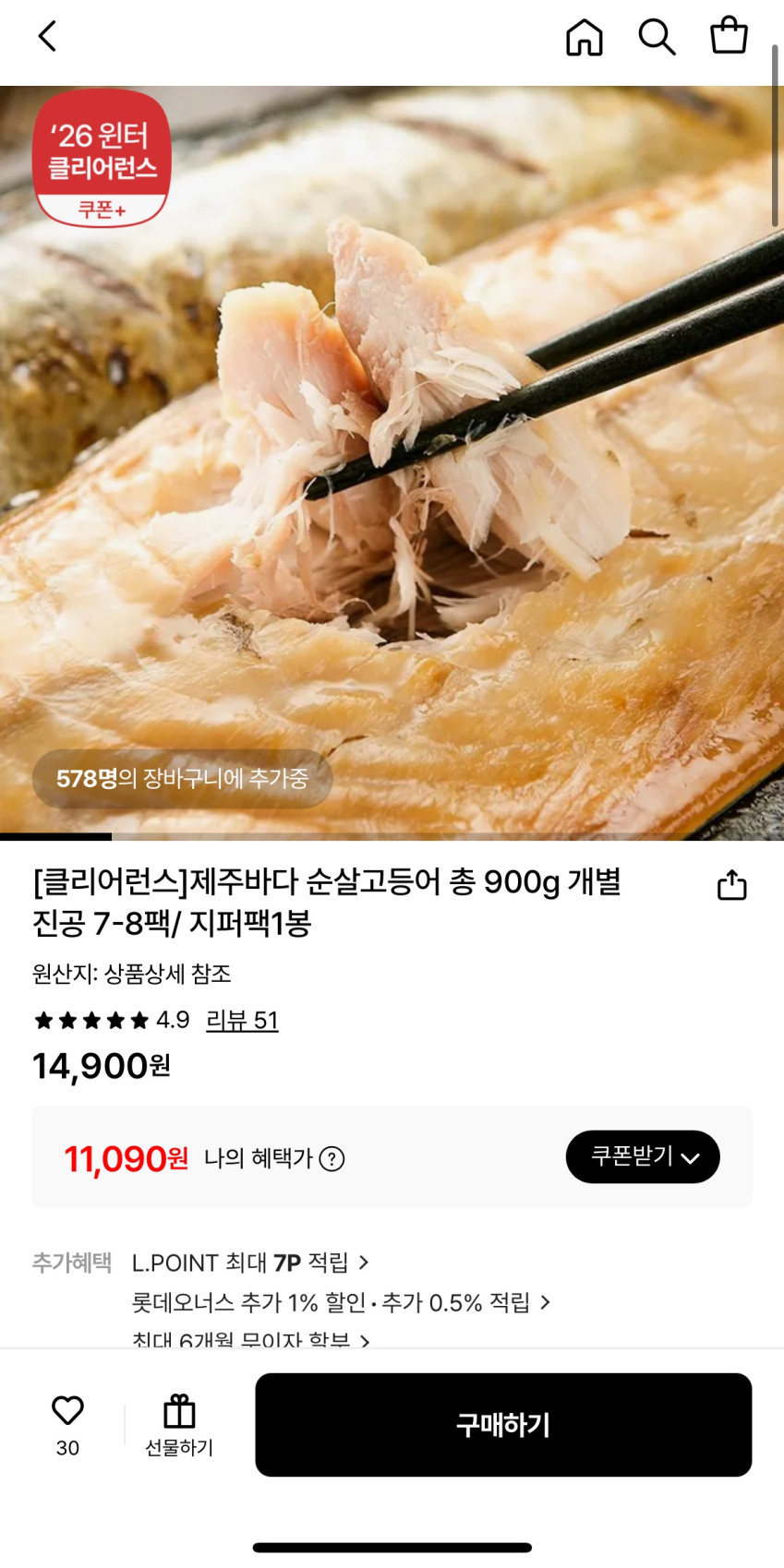The width and height of the screenshot is (784, 1568).
Task: Show 나의 혜택가 help info
Action: point(332,1158)
